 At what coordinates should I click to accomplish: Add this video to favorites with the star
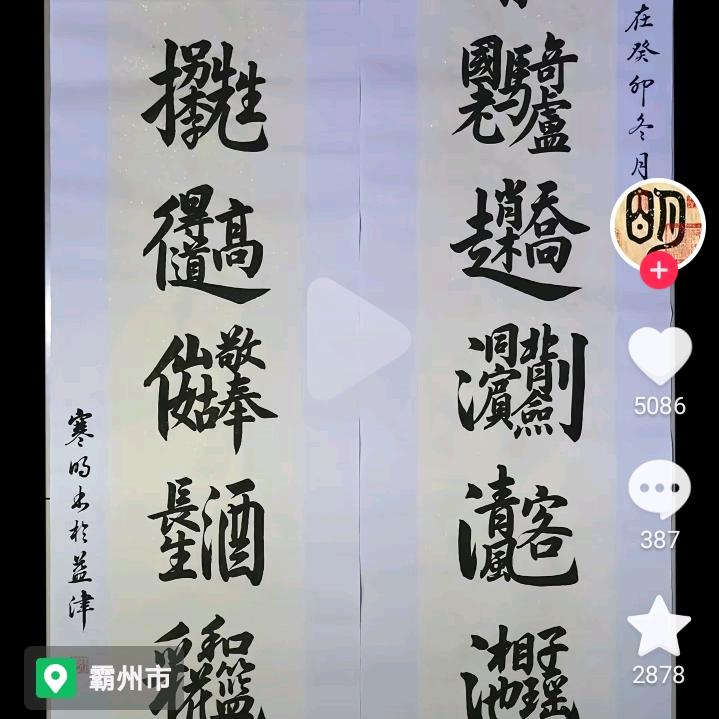[659, 627]
